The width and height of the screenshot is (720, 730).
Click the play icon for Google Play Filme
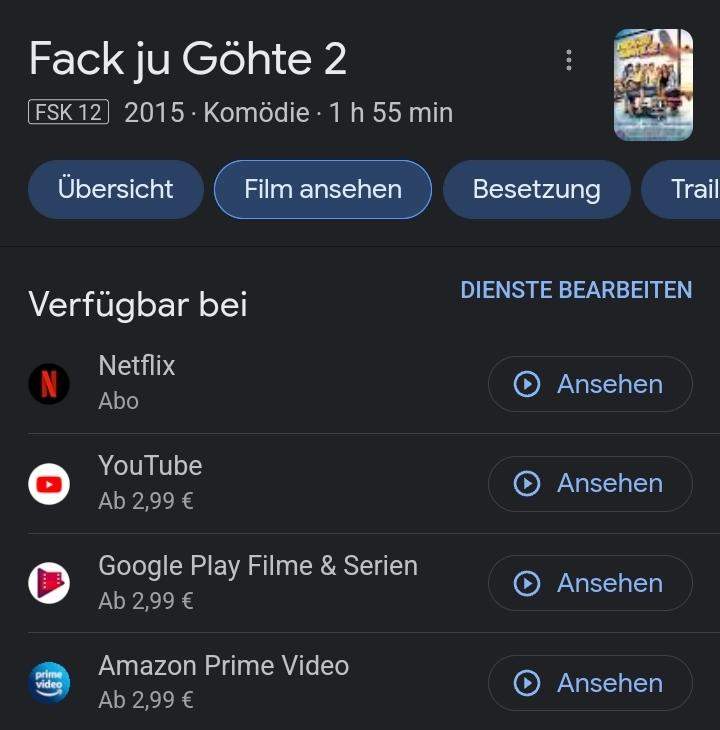(x=527, y=583)
